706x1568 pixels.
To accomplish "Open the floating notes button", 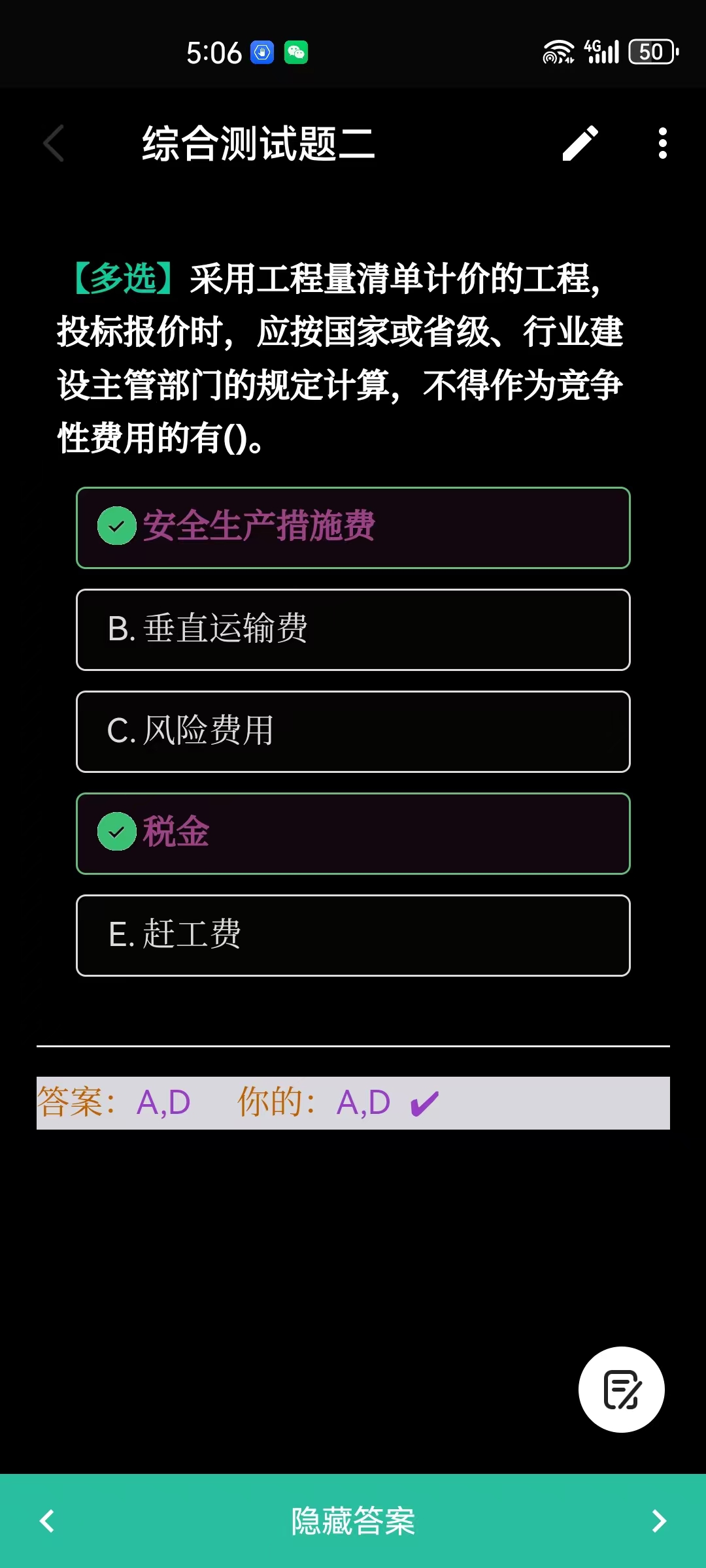I will click(x=621, y=1390).
